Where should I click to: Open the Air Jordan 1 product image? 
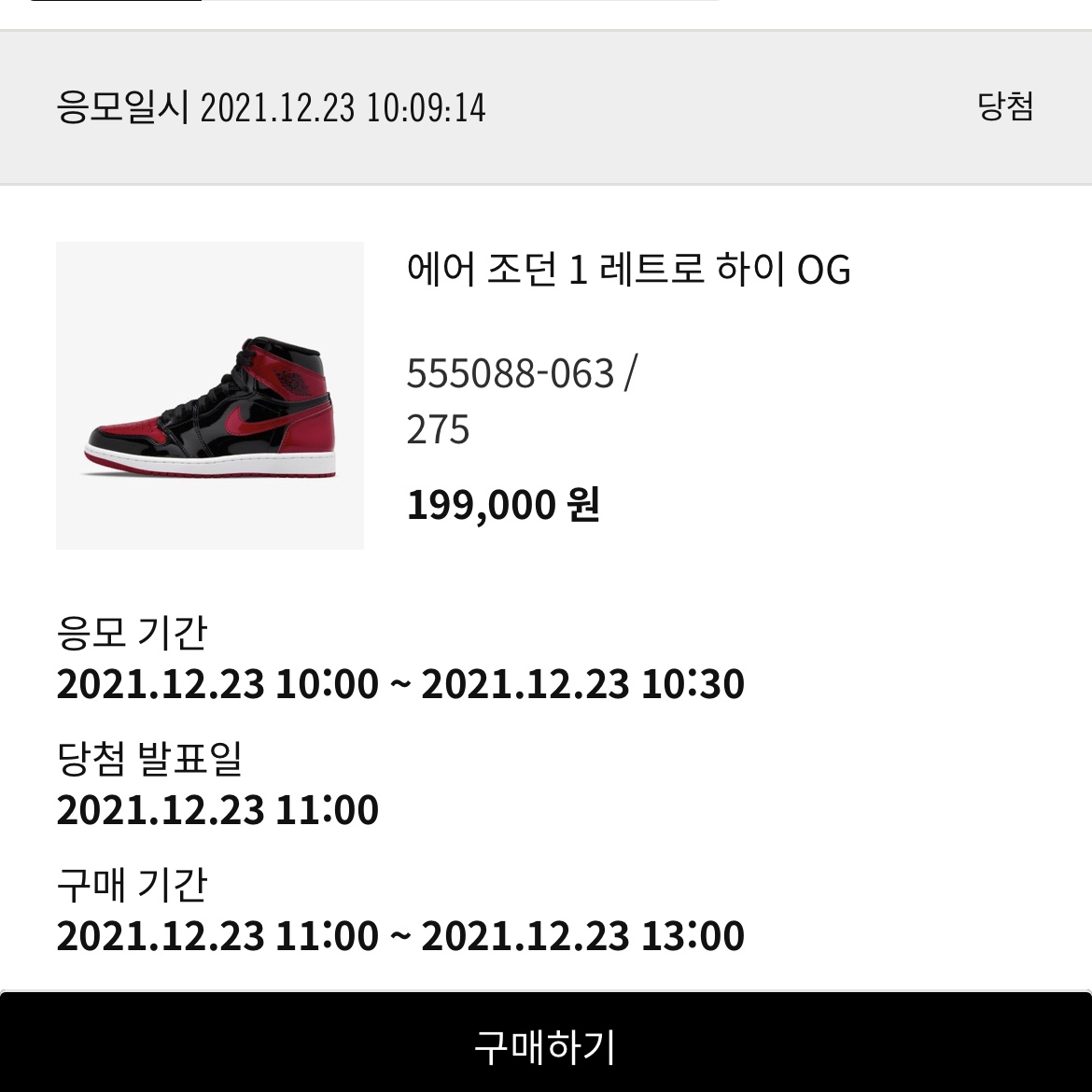[210, 396]
